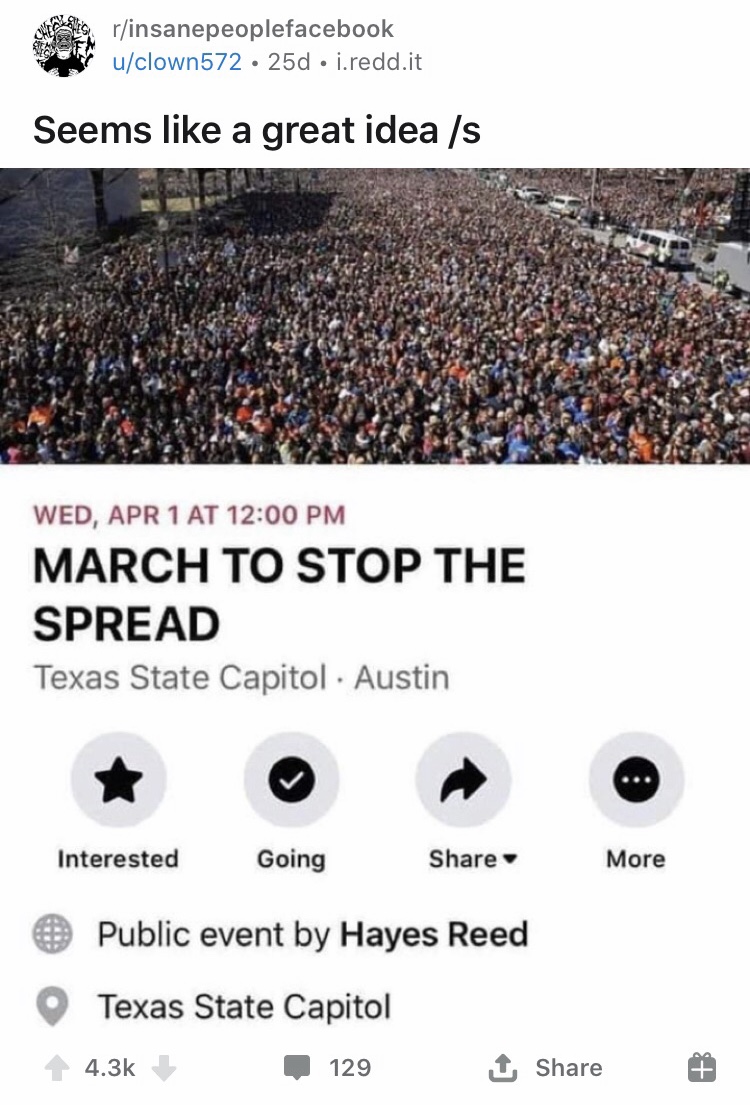750x1105 pixels.
Task: Share this Reddit post
Action: [545, 1068]
